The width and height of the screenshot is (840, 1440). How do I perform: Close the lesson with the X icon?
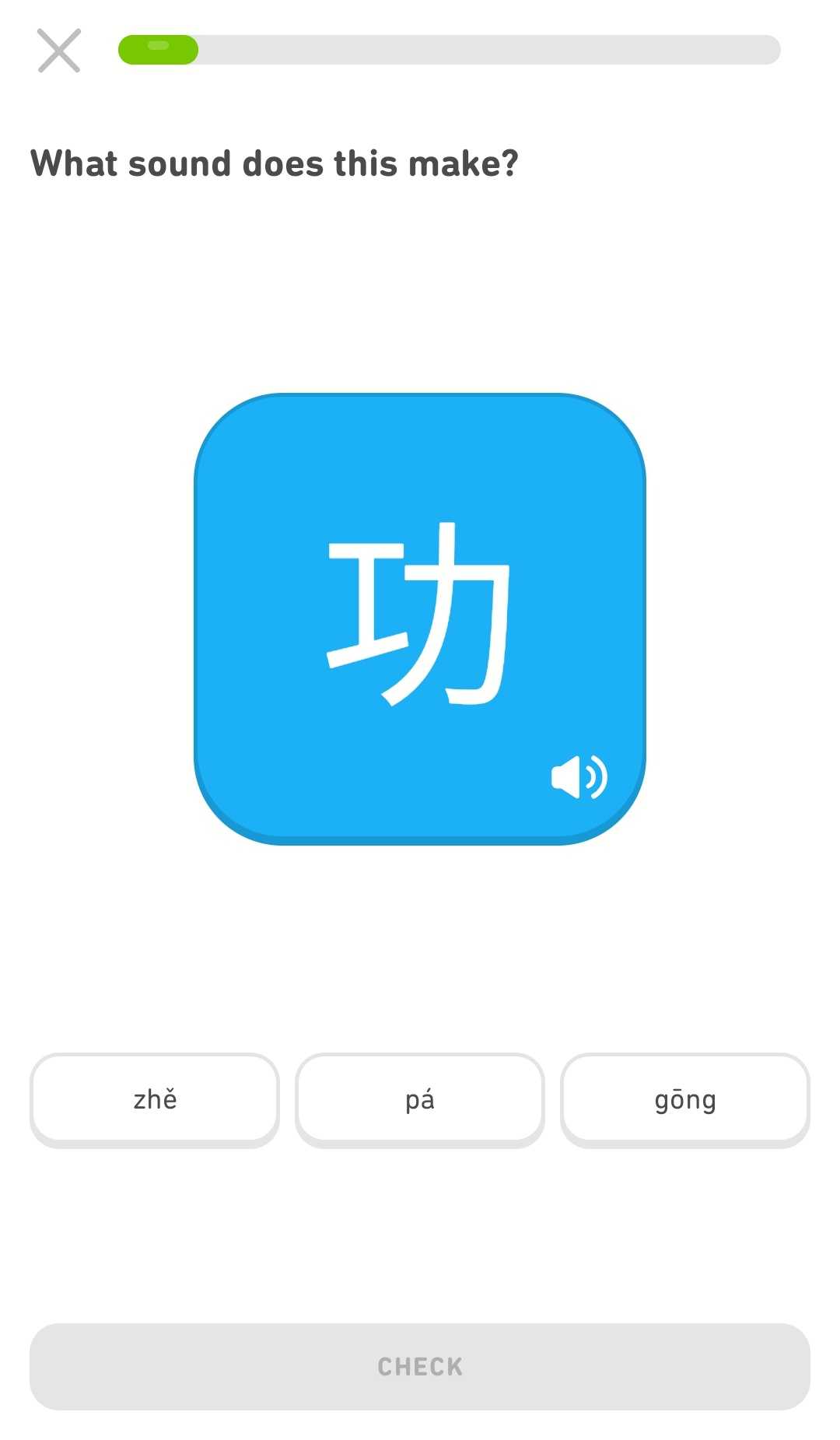coord(59,51)
